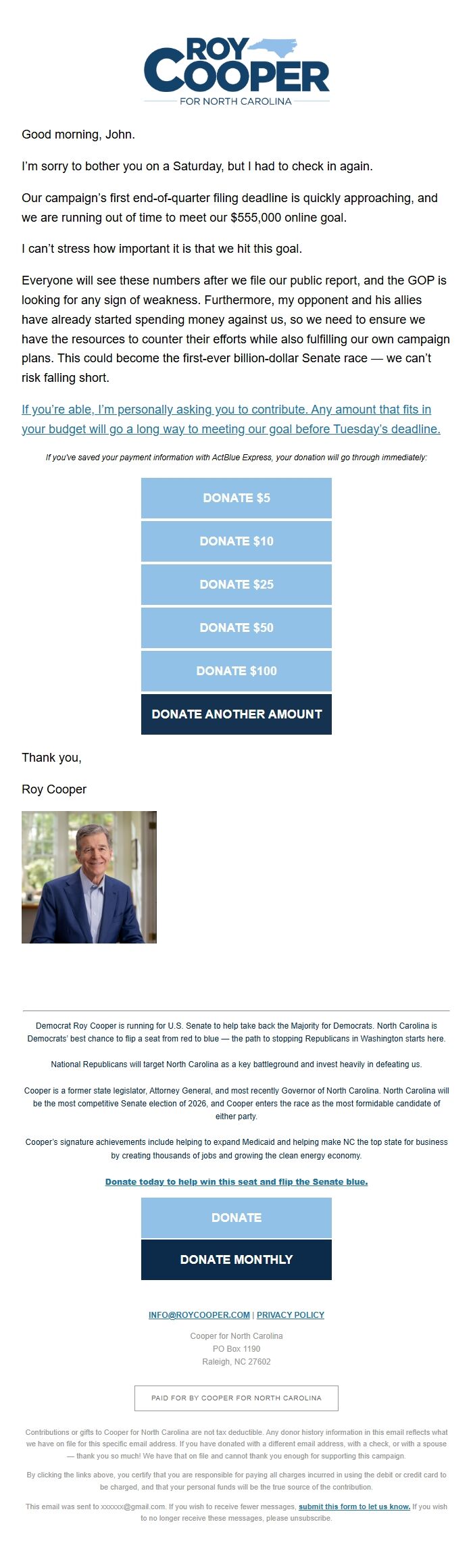The image size is (473, 1568).
Task: Choose the Donate $10 button
Action: coord(236,541)
